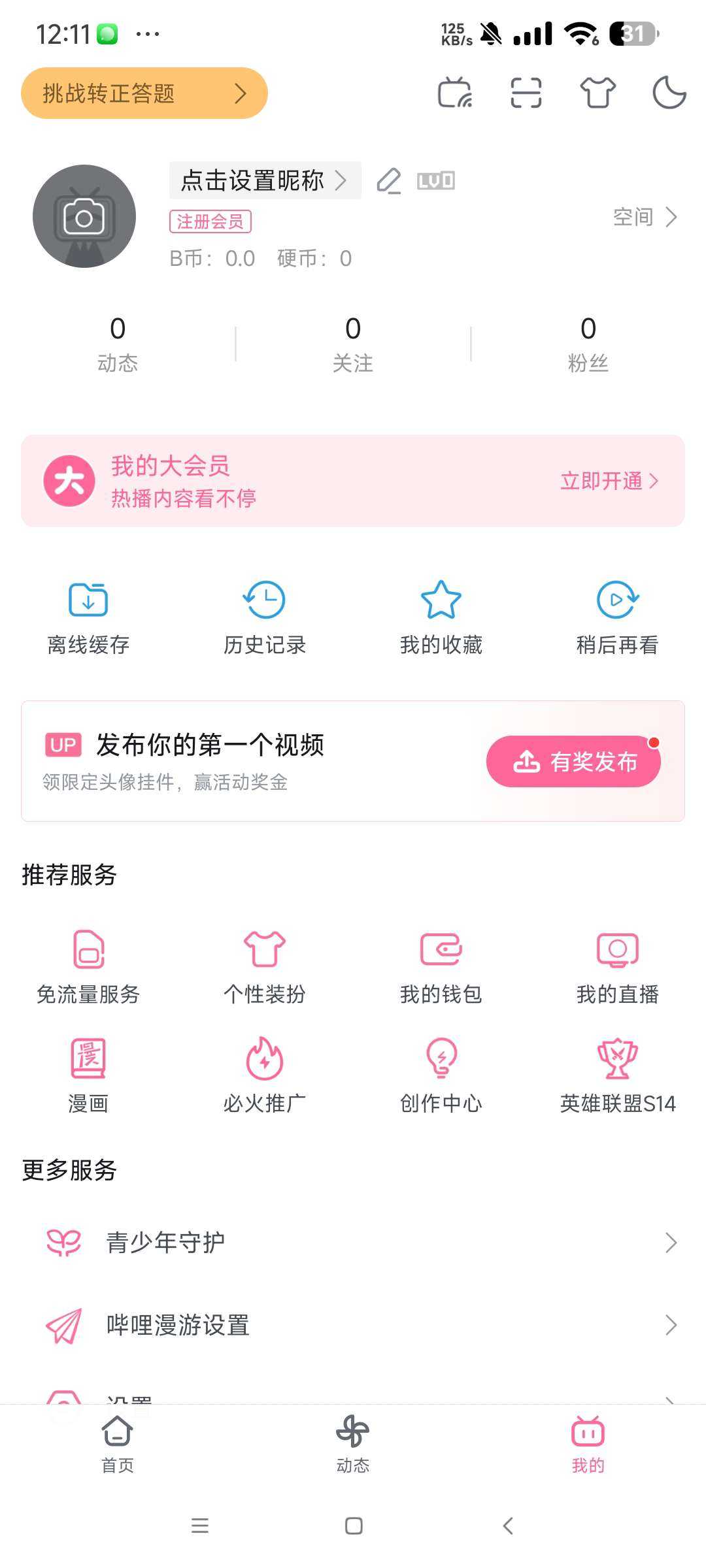Open 稍后再看 watch later list
Image resolution: width=706 pixels, height=1568 pixels.
click(x=617, y=617)
